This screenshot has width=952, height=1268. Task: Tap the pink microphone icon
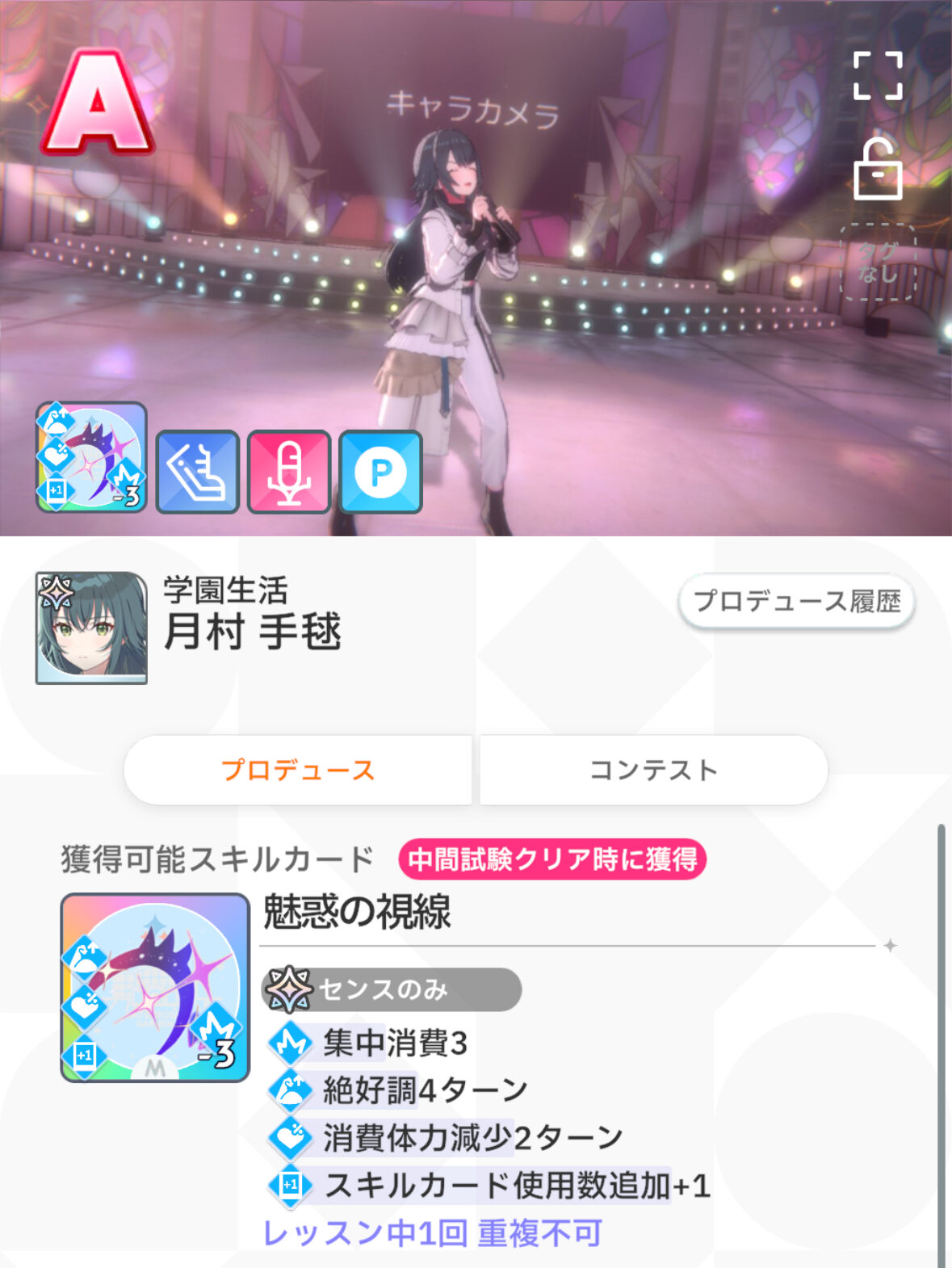pyautogui.click(x=289, y=472)
